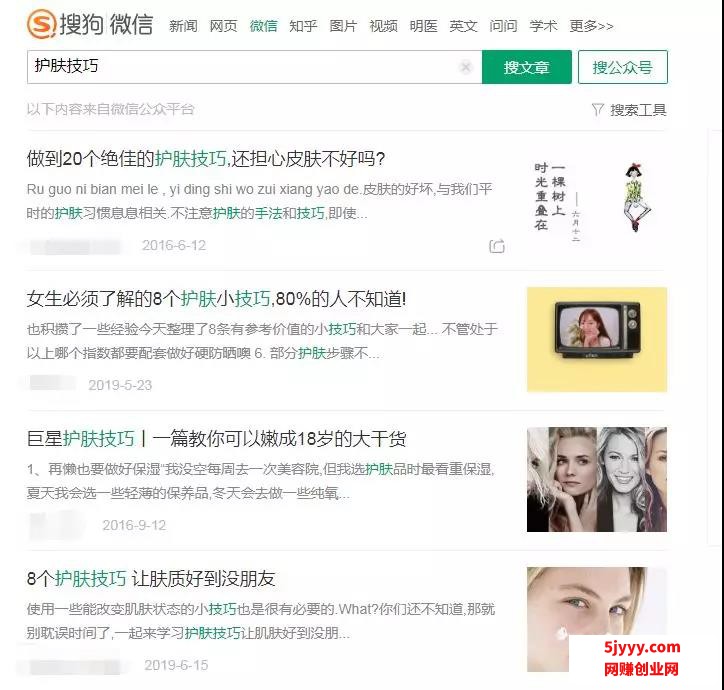The height and width of the screenshot is (690, 724).
Task: Tap the 搜文章 button
Action: (x=526, y=67)
